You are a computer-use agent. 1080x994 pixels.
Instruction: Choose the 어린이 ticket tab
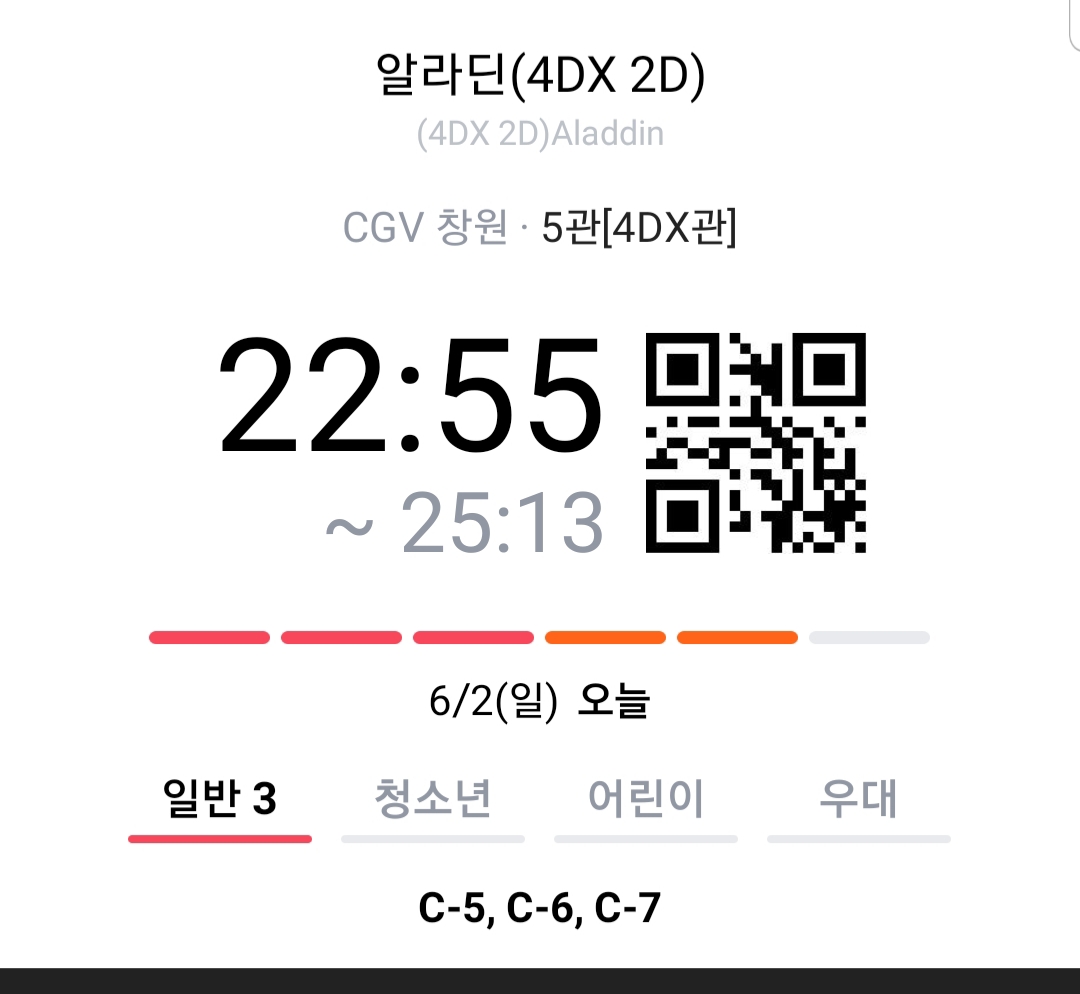(646, 800)
